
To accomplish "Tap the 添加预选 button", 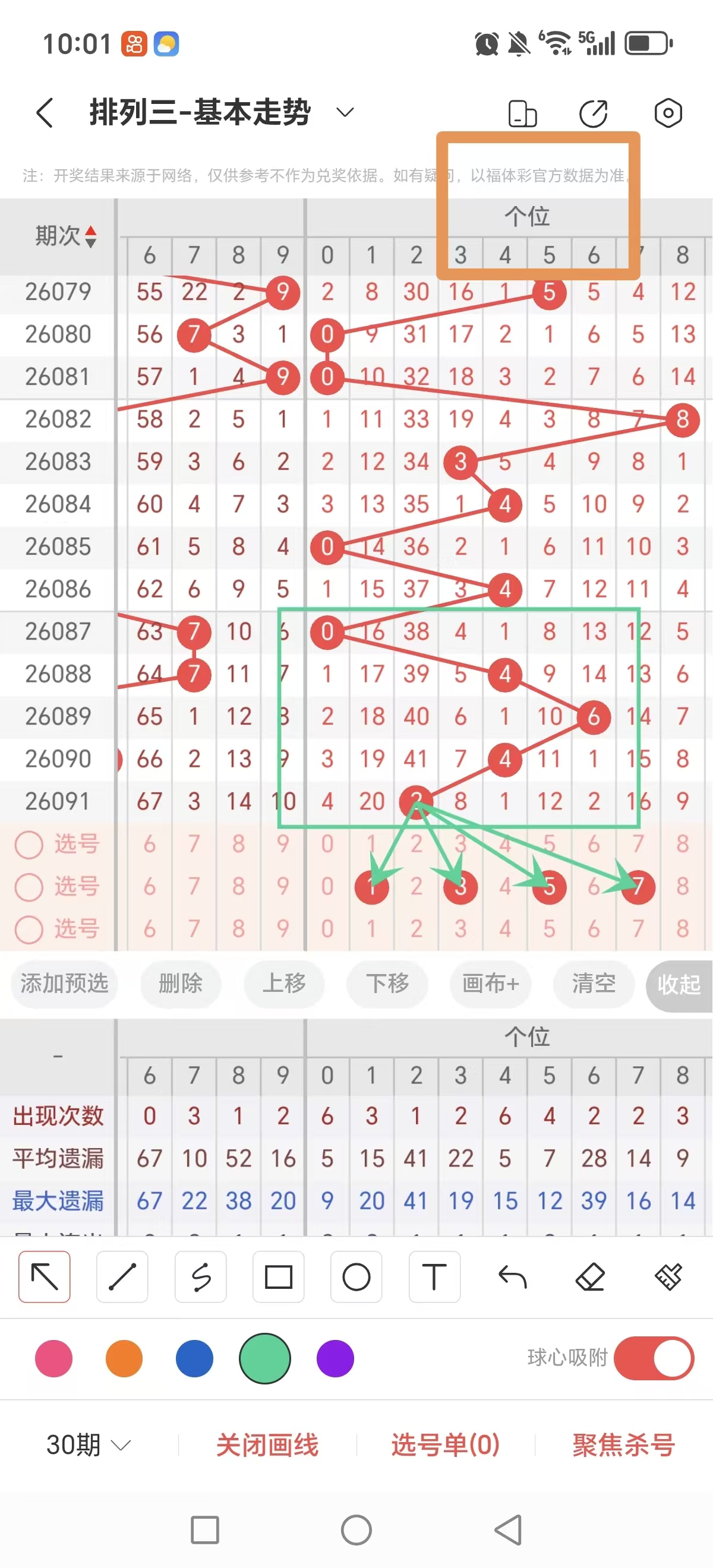I will pos(64,984).
